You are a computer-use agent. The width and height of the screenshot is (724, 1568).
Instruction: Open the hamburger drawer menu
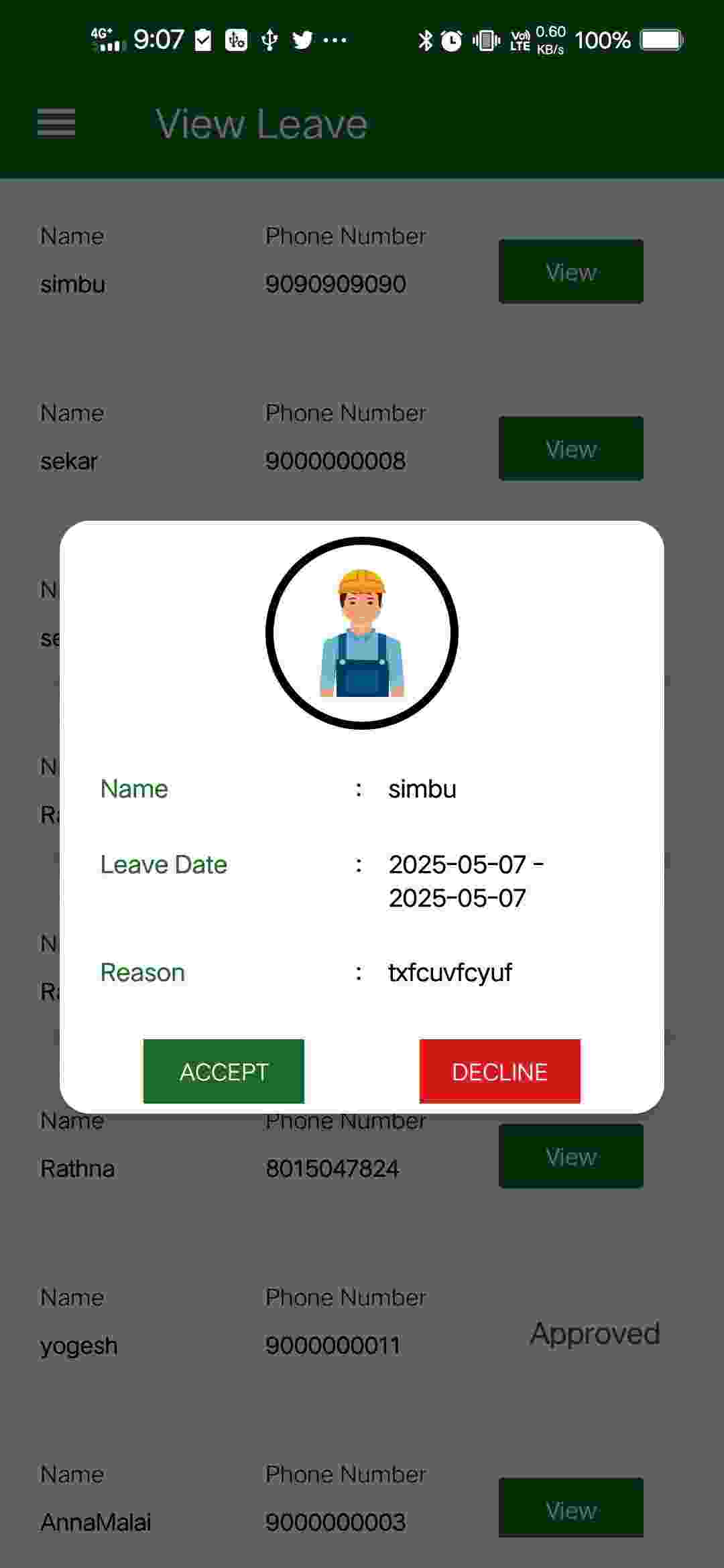click(x=56, y=123)
